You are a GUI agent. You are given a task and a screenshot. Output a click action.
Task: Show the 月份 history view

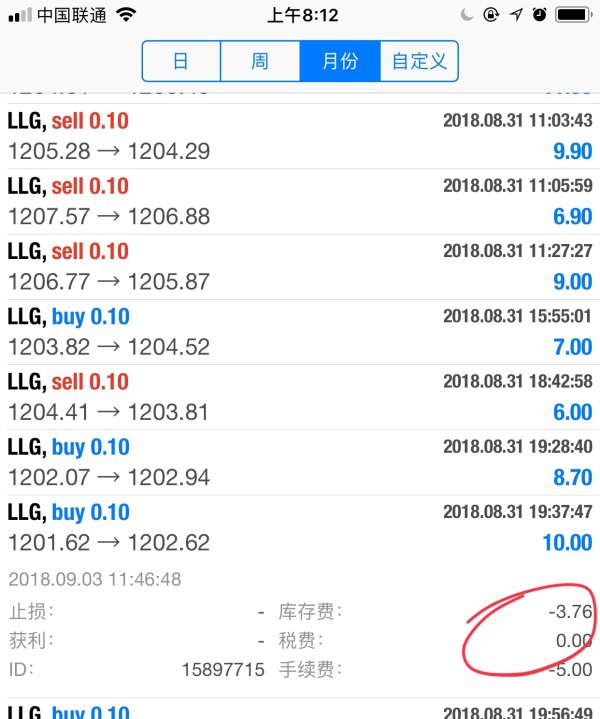pyautogui.click(x=340, y=61)
